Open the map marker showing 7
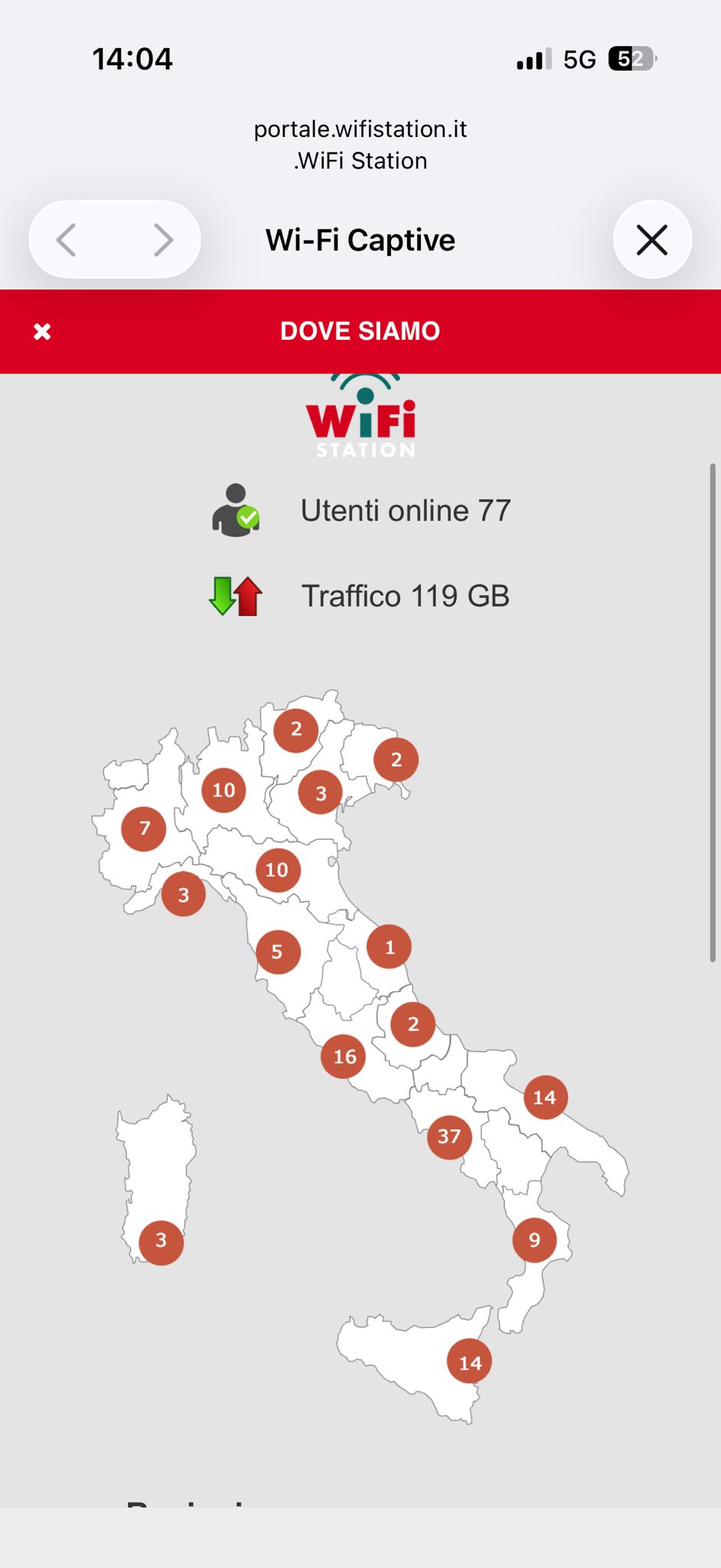Viewport: 721px width, 1568px height. (144, 828)
